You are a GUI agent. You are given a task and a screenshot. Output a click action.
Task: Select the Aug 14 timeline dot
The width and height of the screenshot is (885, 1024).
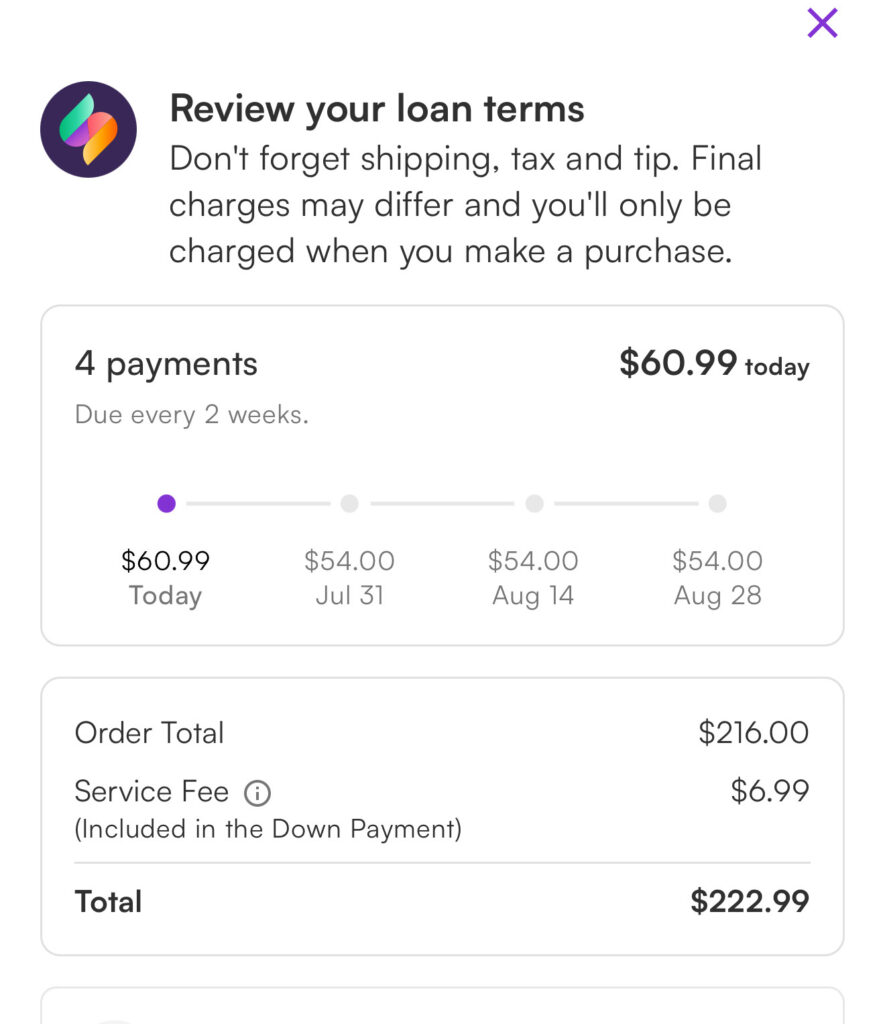tap(534, 504)
